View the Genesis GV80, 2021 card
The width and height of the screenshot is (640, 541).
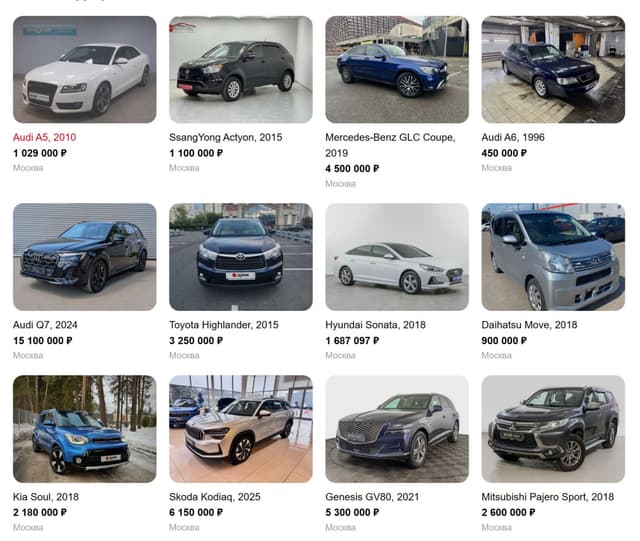pyautogui.click(x=397, y=429)
